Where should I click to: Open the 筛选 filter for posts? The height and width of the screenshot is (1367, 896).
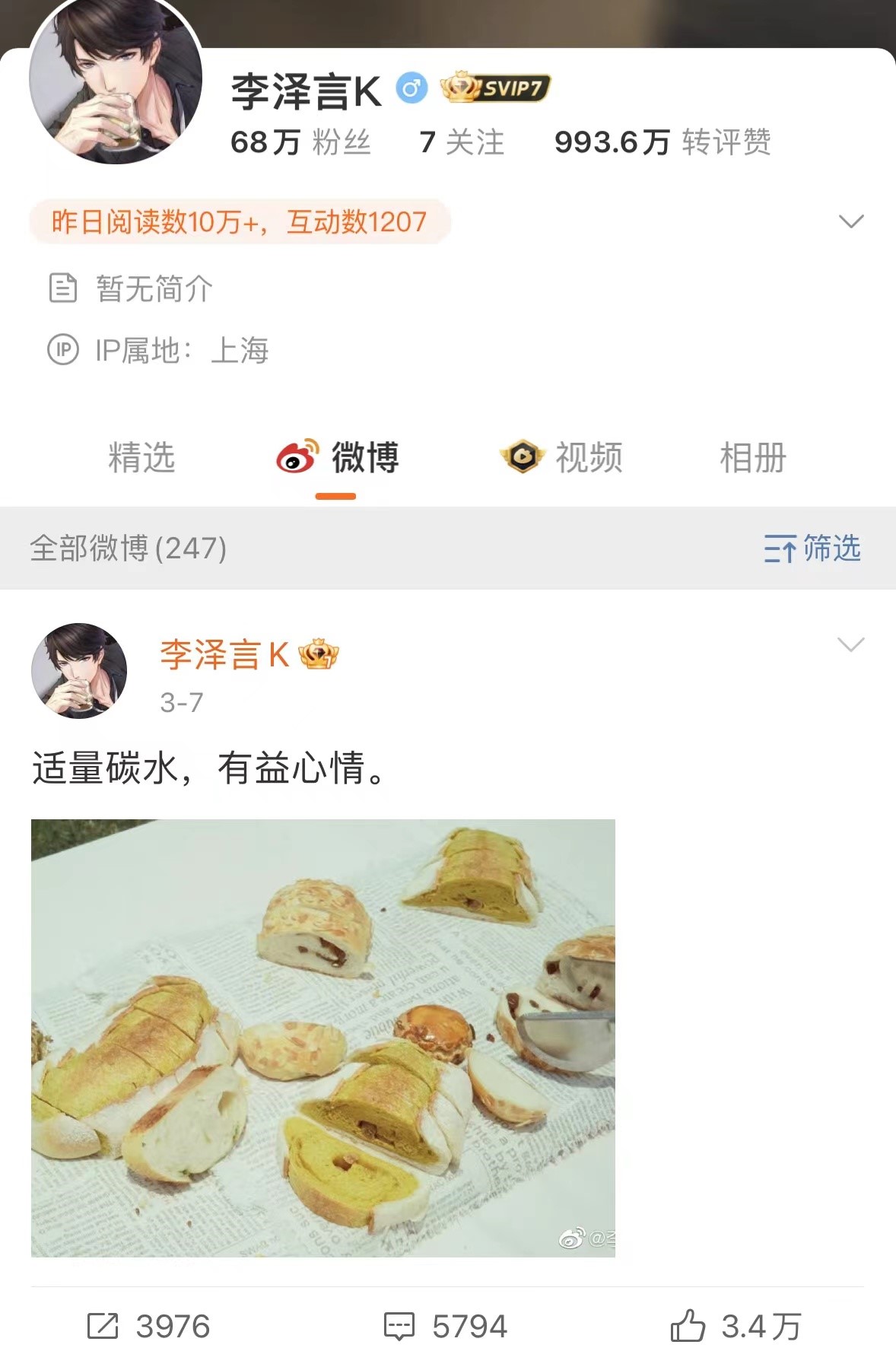point(812,548)
